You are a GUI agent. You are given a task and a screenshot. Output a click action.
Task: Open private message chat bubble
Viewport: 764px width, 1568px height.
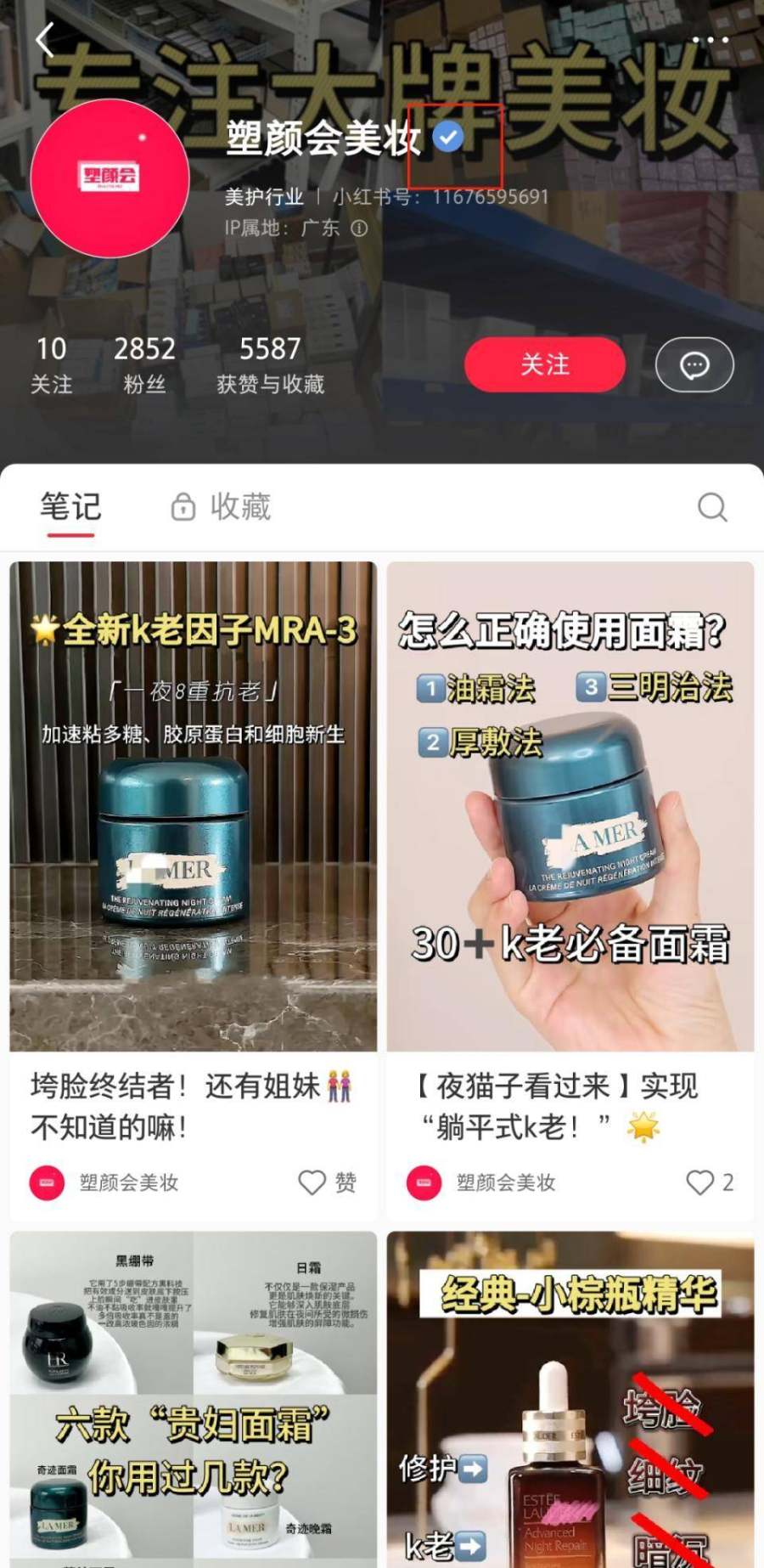coord(694,364)
